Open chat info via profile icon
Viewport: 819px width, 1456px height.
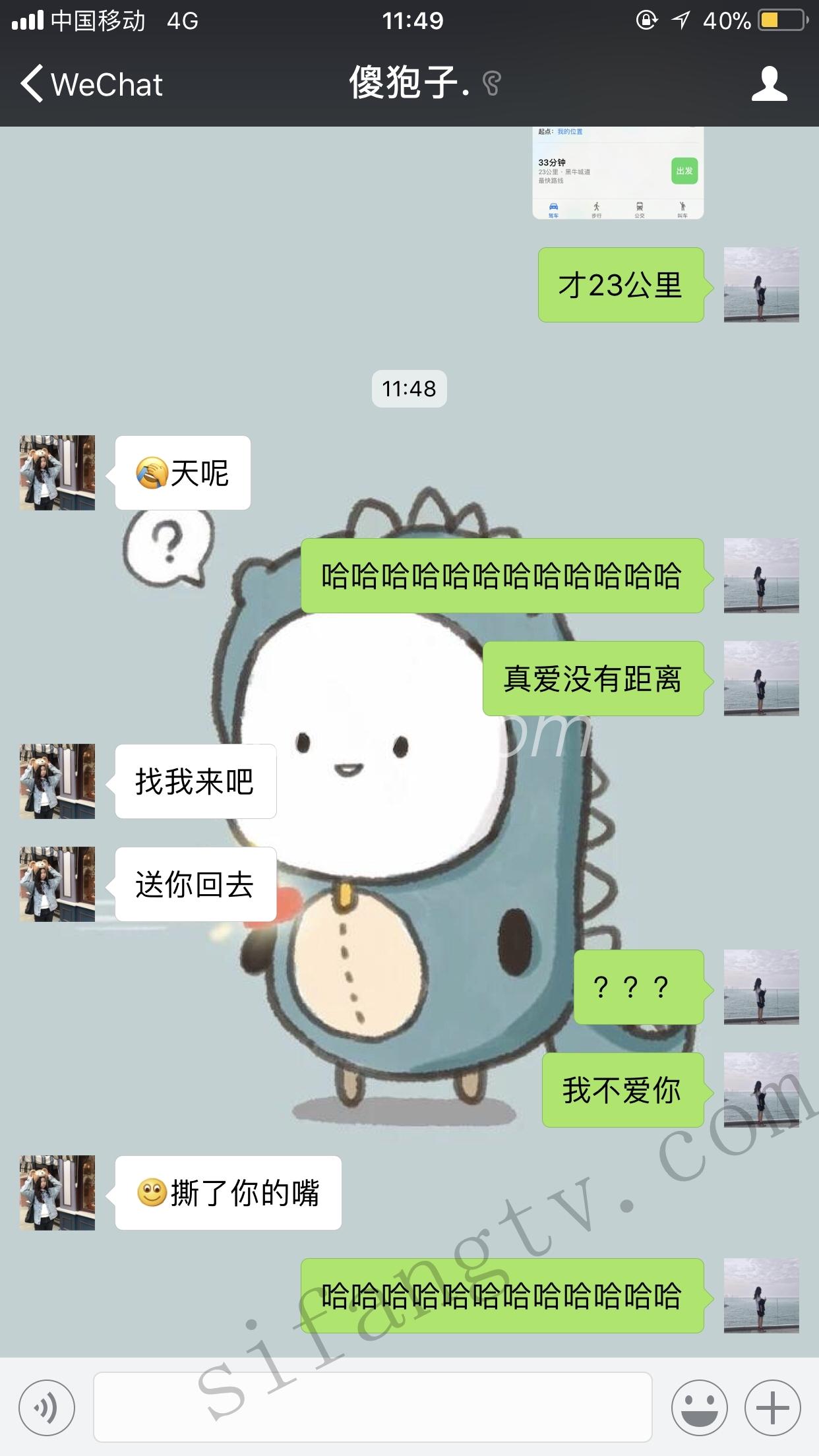[769, 84]
